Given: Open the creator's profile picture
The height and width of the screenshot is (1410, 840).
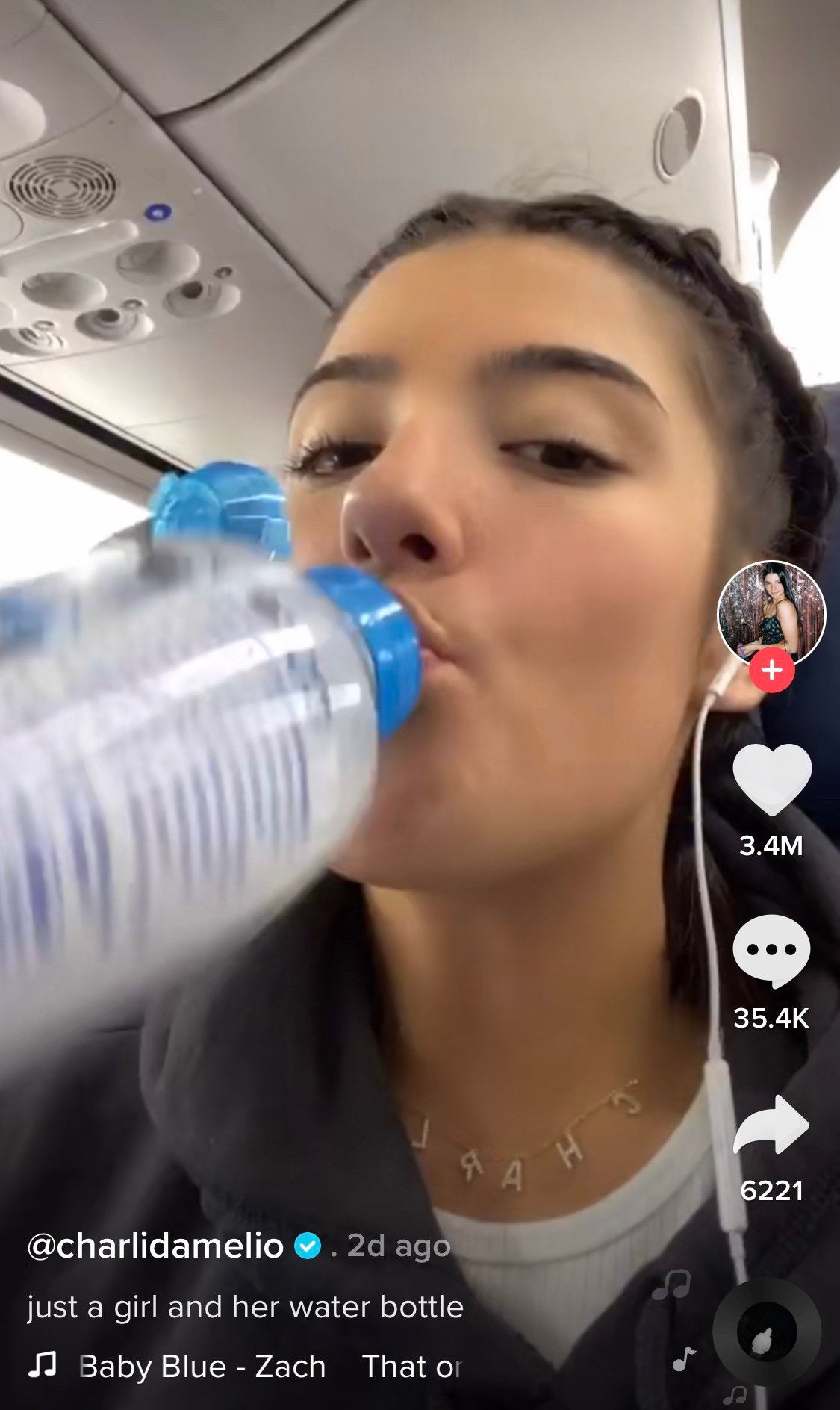Looking at the screenshot, I should [x=771, y=611].
